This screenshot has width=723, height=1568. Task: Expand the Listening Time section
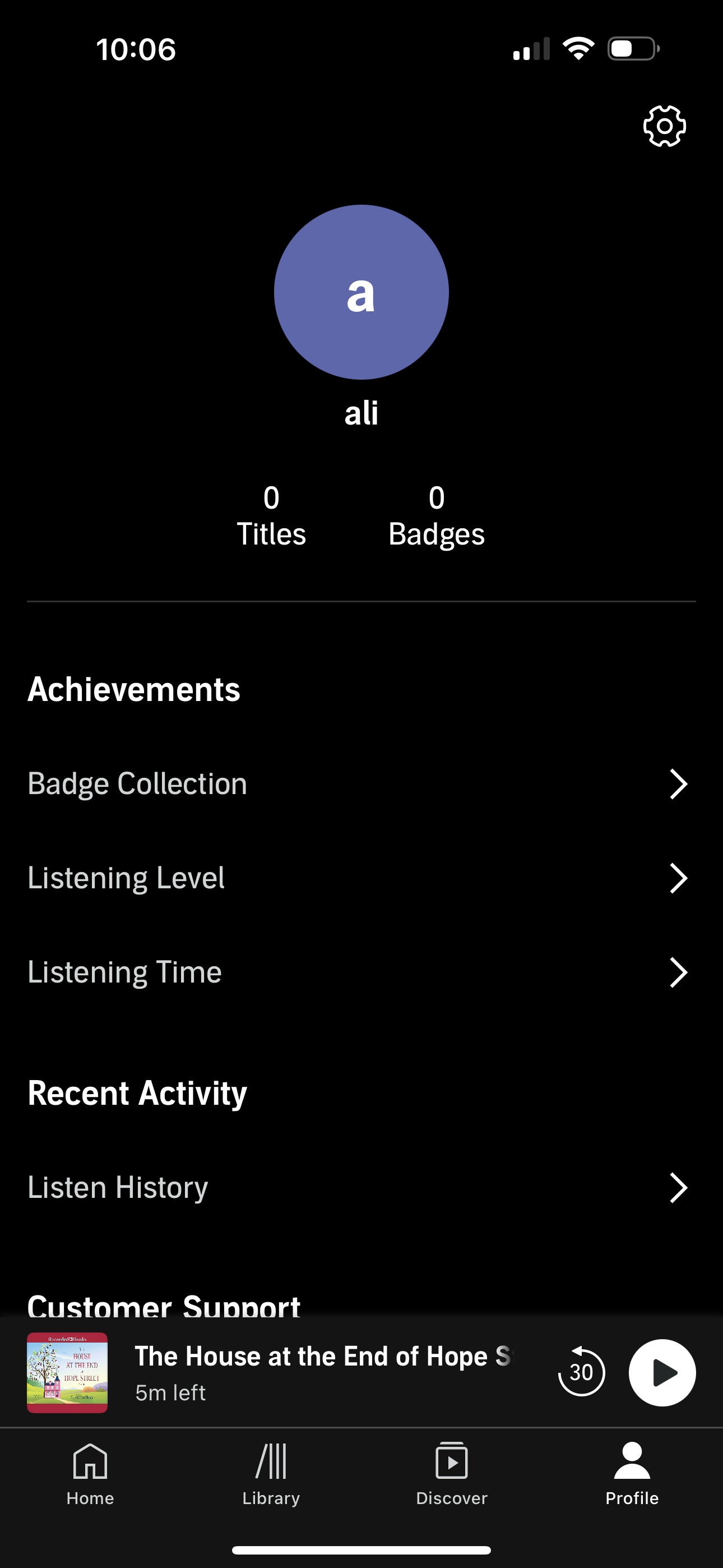[x=361, y=972]
